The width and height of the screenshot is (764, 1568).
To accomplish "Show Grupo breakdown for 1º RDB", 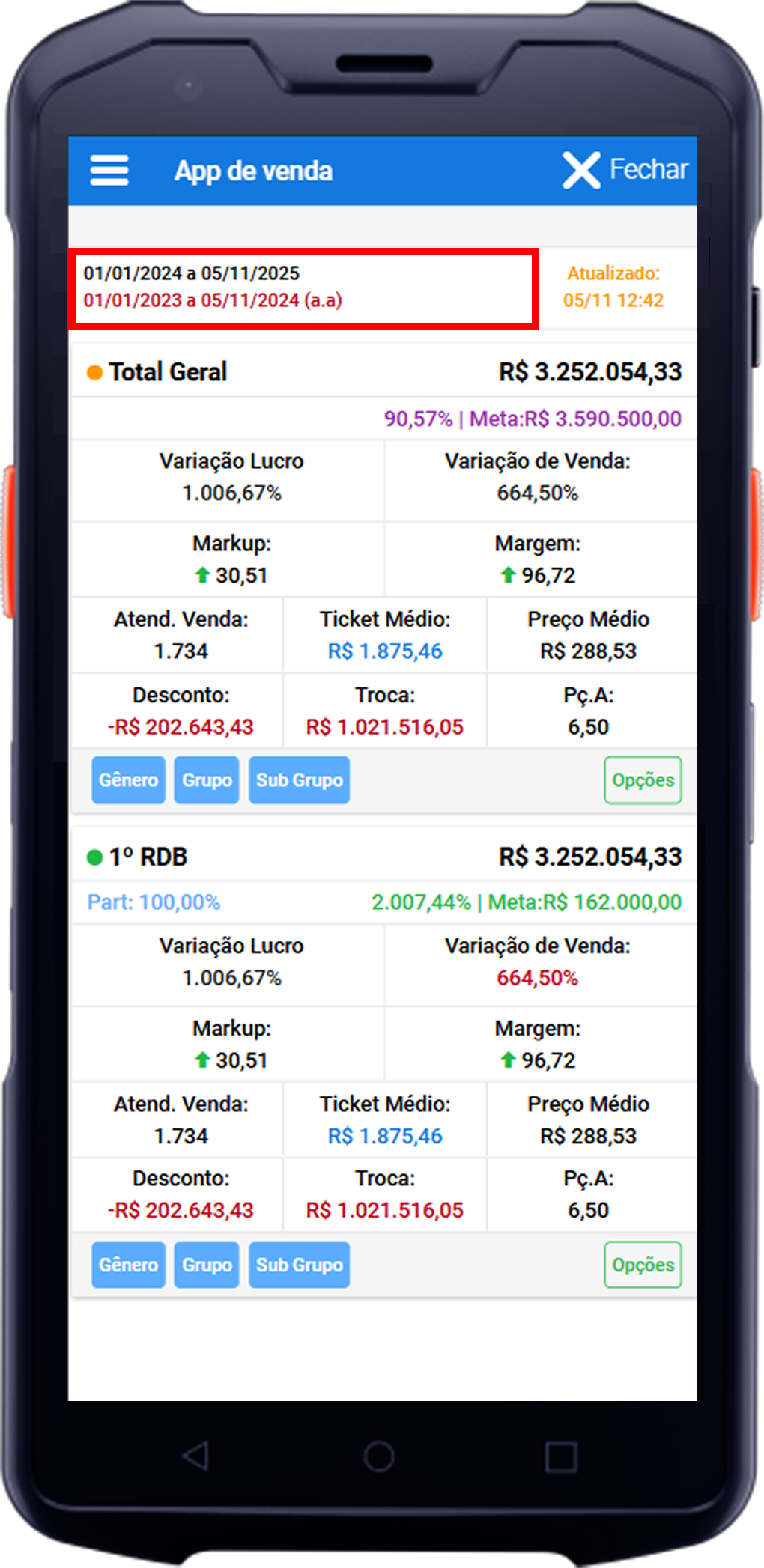I will pos(207,1265).
